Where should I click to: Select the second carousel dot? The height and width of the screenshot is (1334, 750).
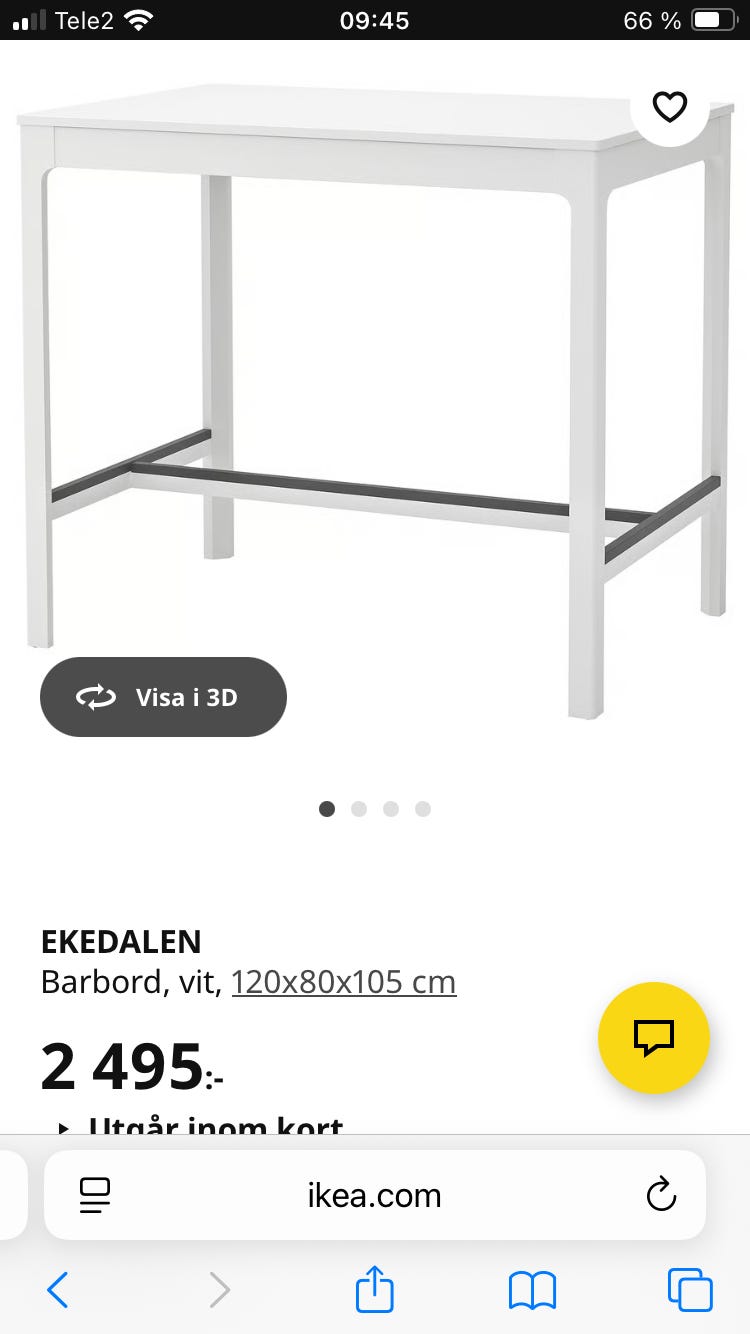(x=359, y=809)
